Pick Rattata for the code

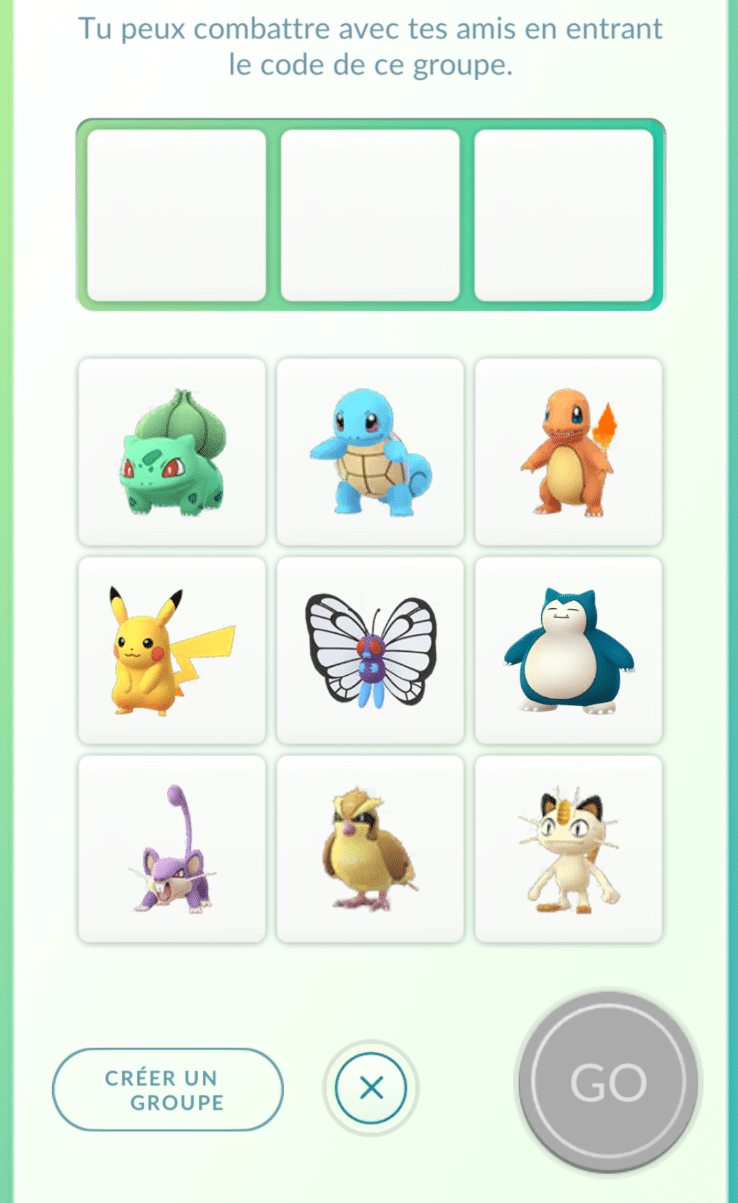point(172,849)
